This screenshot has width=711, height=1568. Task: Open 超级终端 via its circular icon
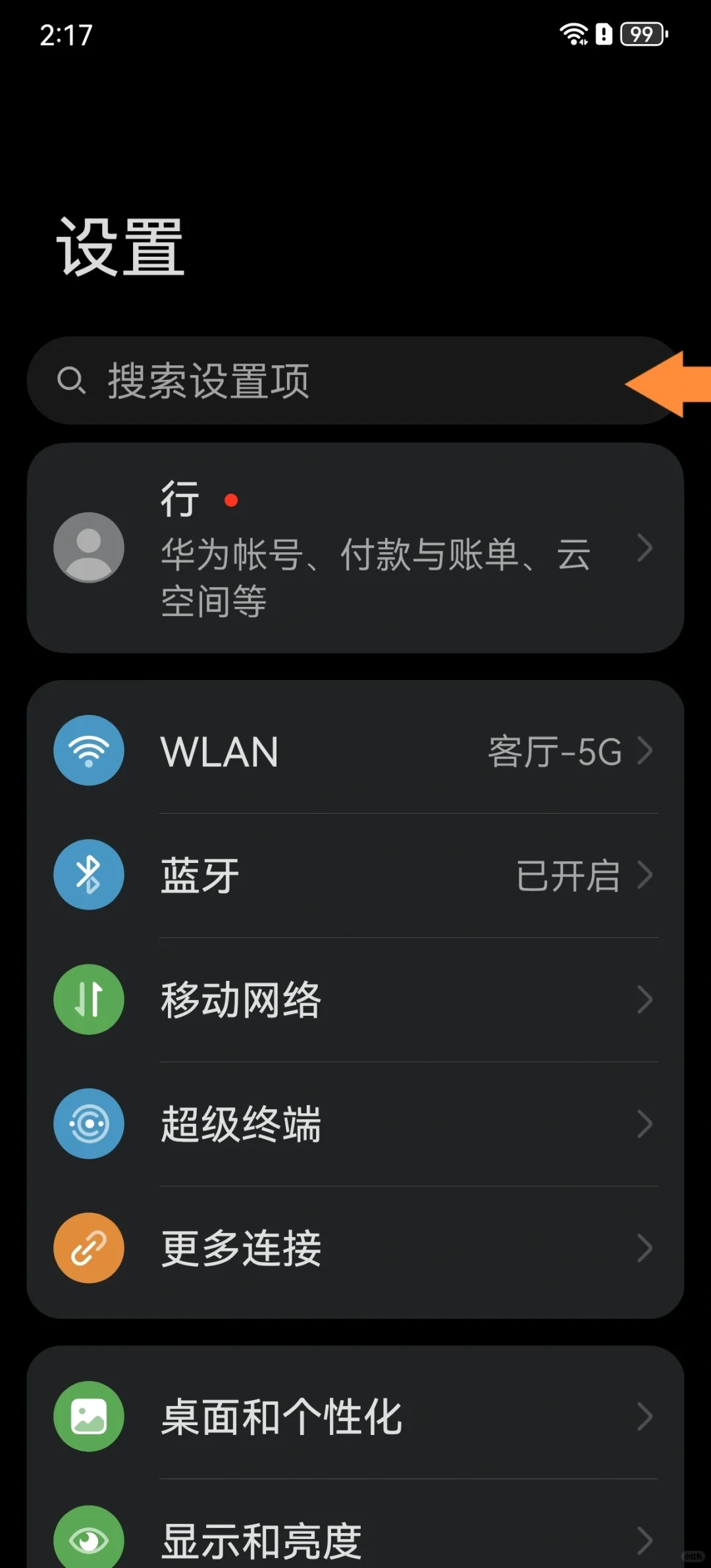click(x=89, y=1124)
